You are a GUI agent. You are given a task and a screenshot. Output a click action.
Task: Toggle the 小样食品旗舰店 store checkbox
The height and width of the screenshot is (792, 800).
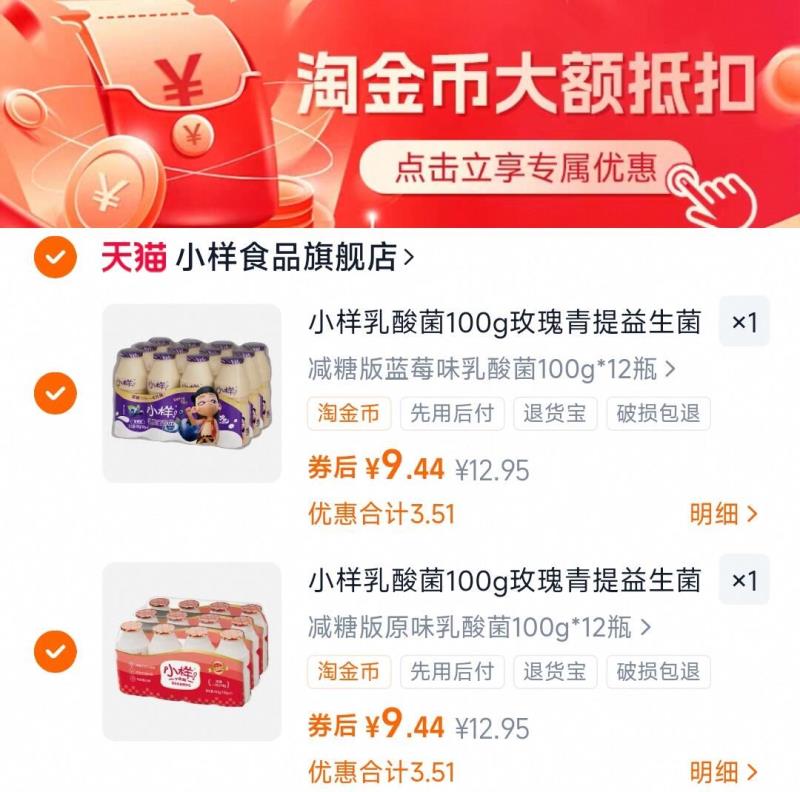pyautogui.click(x=55, y=258)
